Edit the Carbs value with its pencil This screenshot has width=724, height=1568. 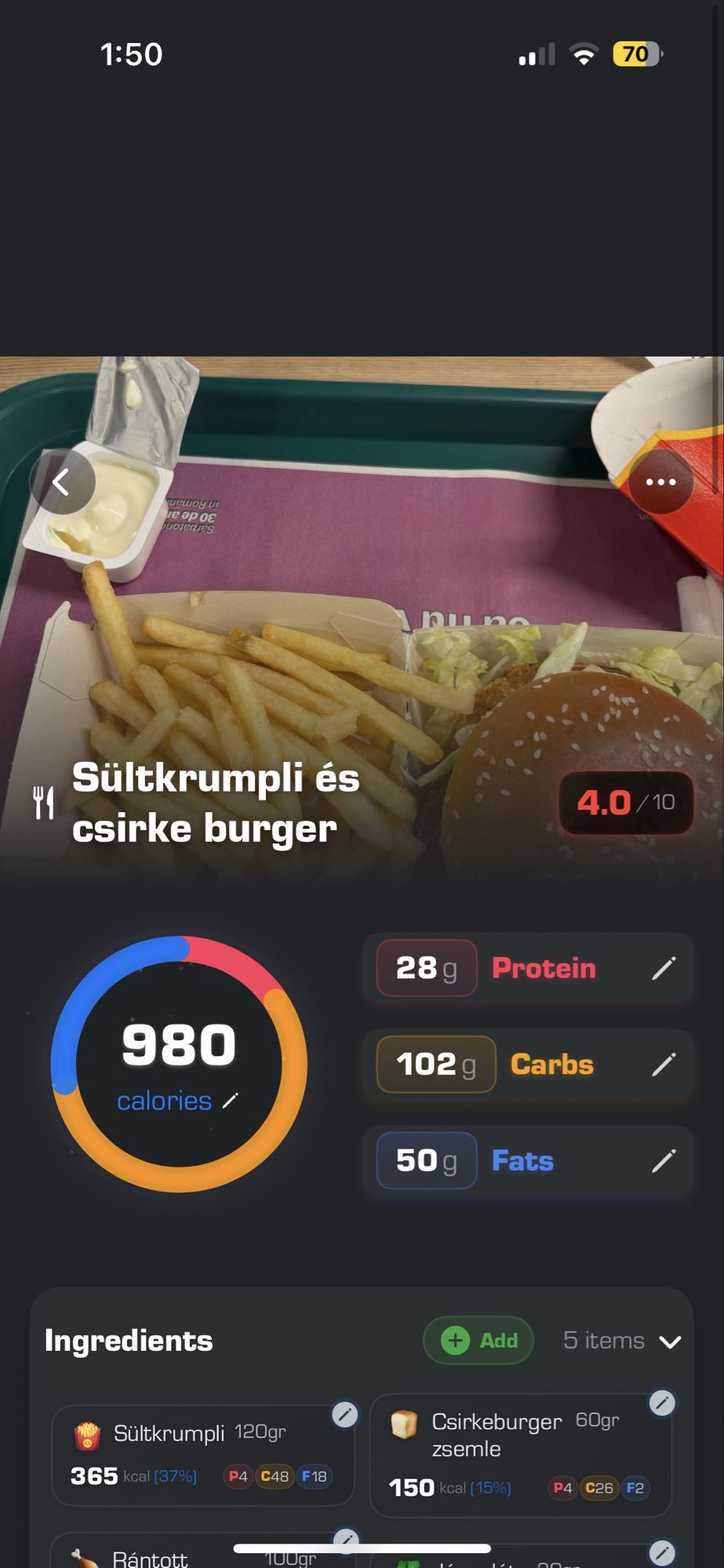coord(664,1065)
